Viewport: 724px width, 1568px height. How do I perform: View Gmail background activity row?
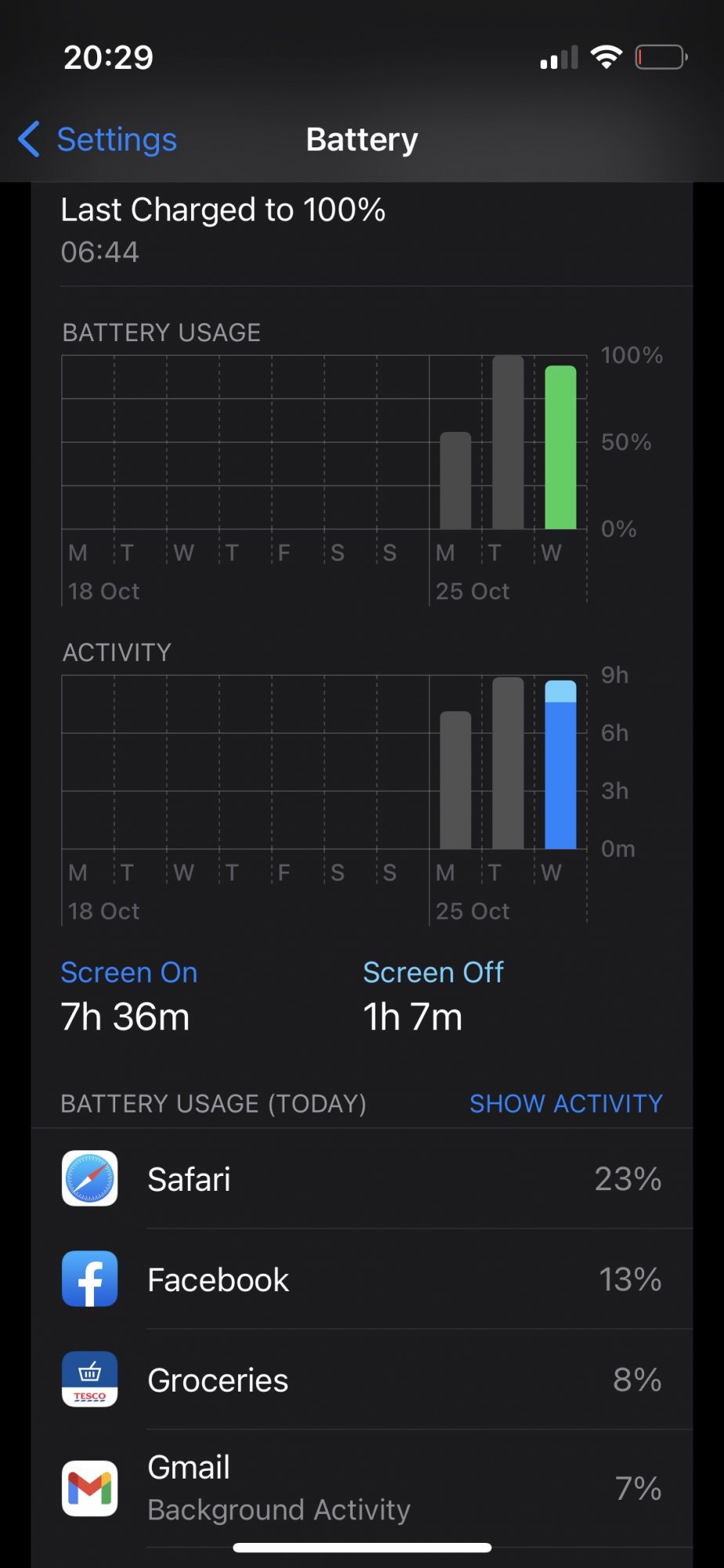[362, 1488]
